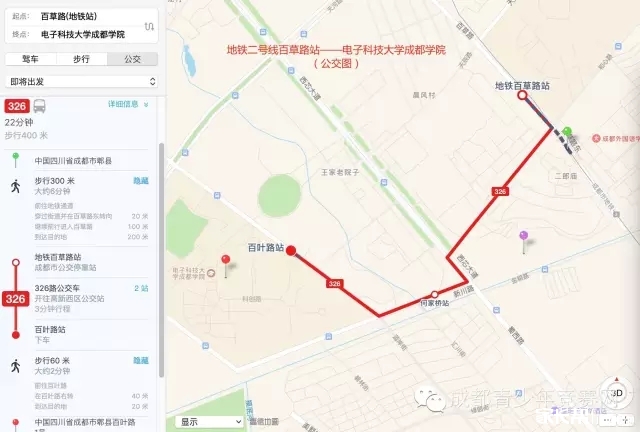Toggle the 3D map view
The width and height of the screenshot is (640, 432).
617,394
